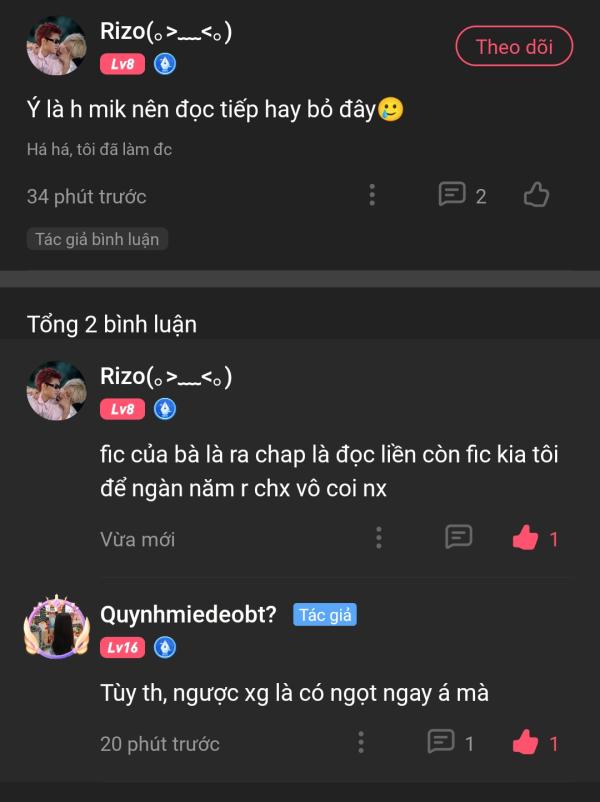Open Rizo's avatar on the "Vừa mới" reply
The width and height of the screenshot is (600, 802).
tap(55, 390)
